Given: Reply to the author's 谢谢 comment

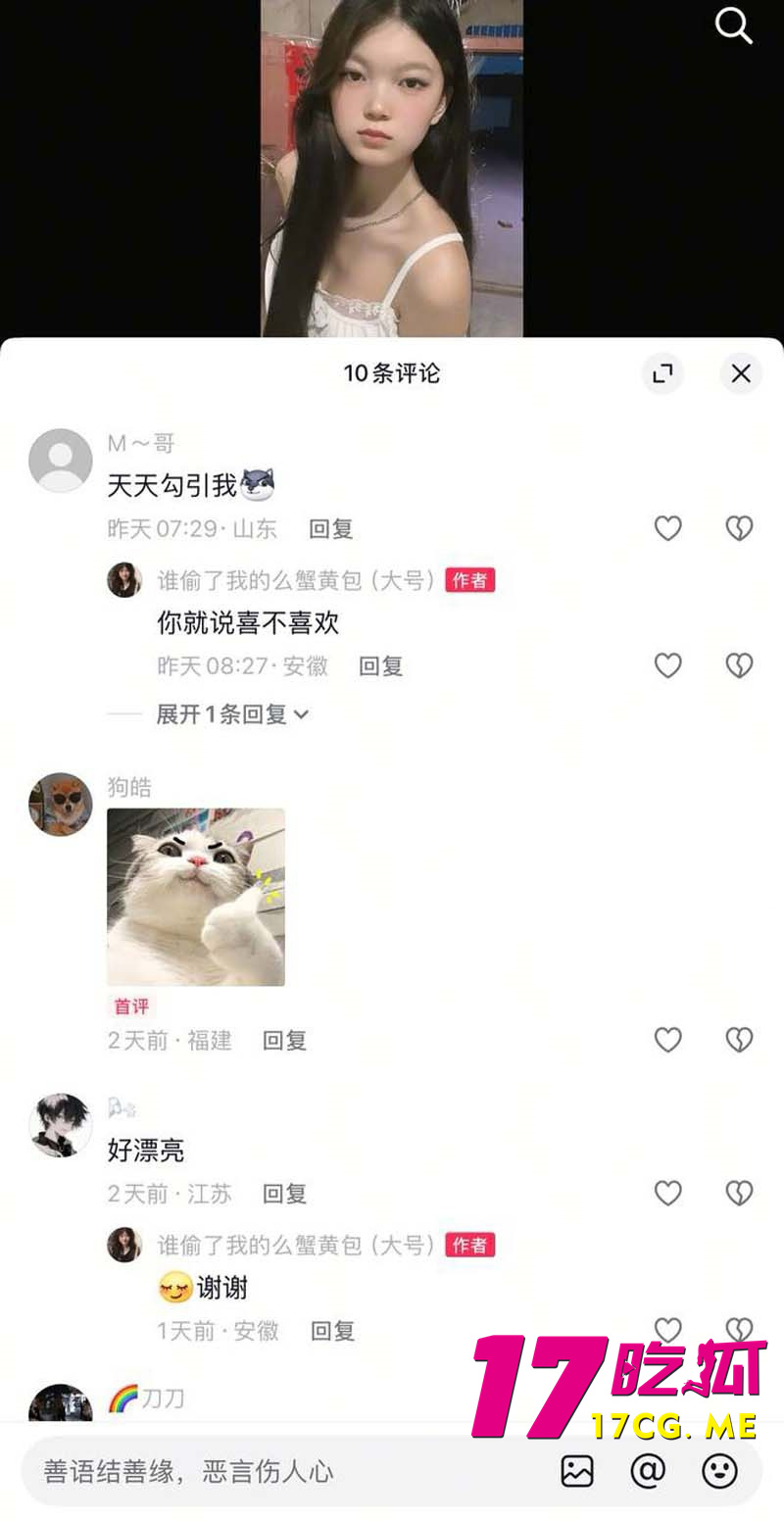Looking at the screenshot, I should tap(332, 1331).
